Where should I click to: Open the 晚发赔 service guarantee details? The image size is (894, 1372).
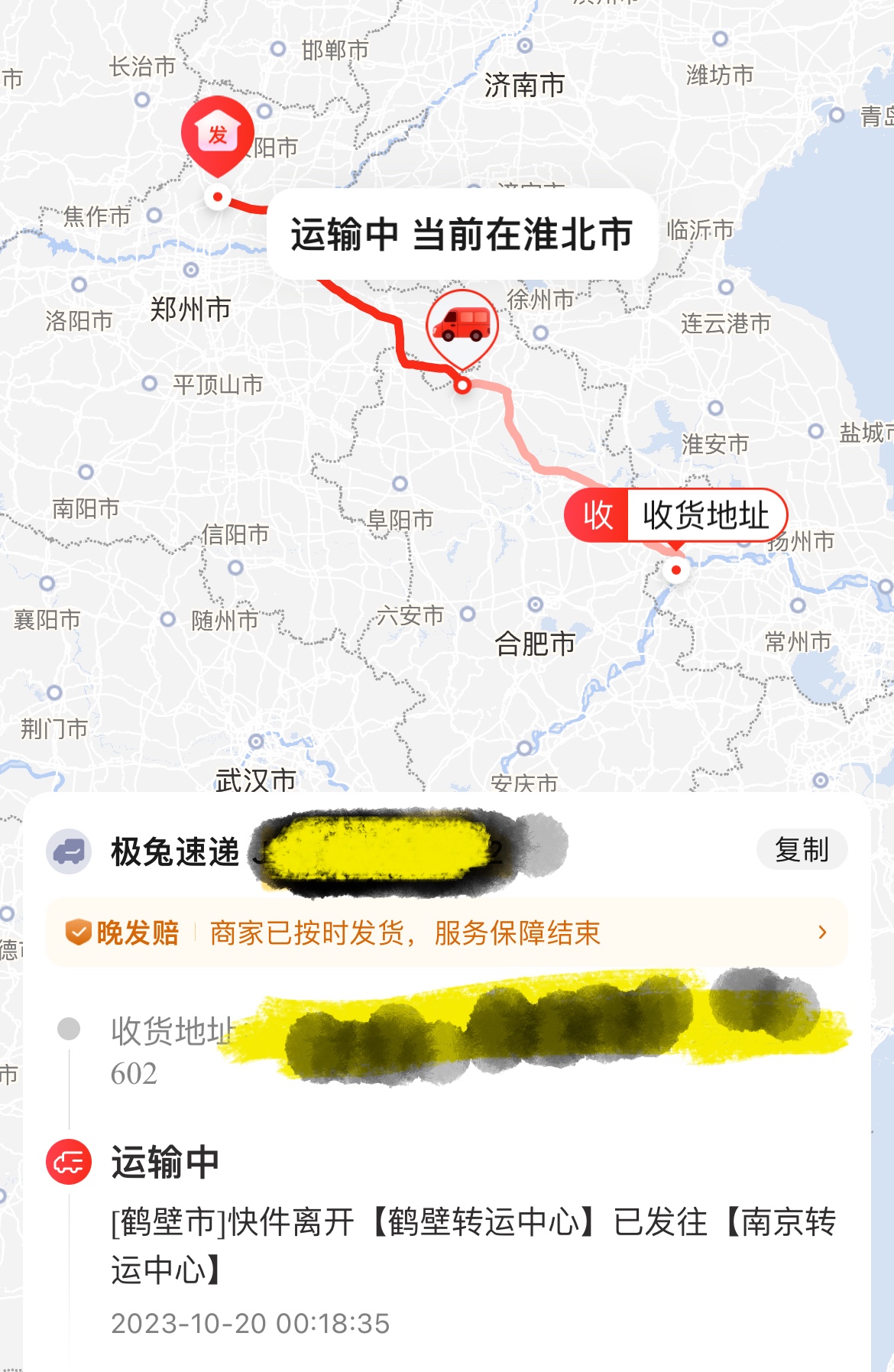point(446,933)
